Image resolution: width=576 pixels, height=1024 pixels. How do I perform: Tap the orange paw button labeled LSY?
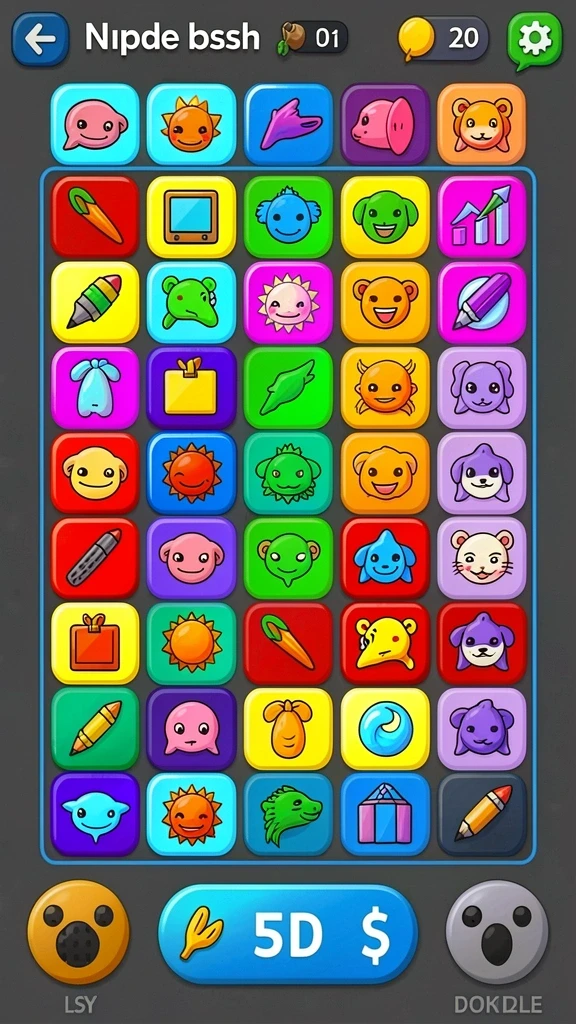pyautogui.click(x=78, y=932)
